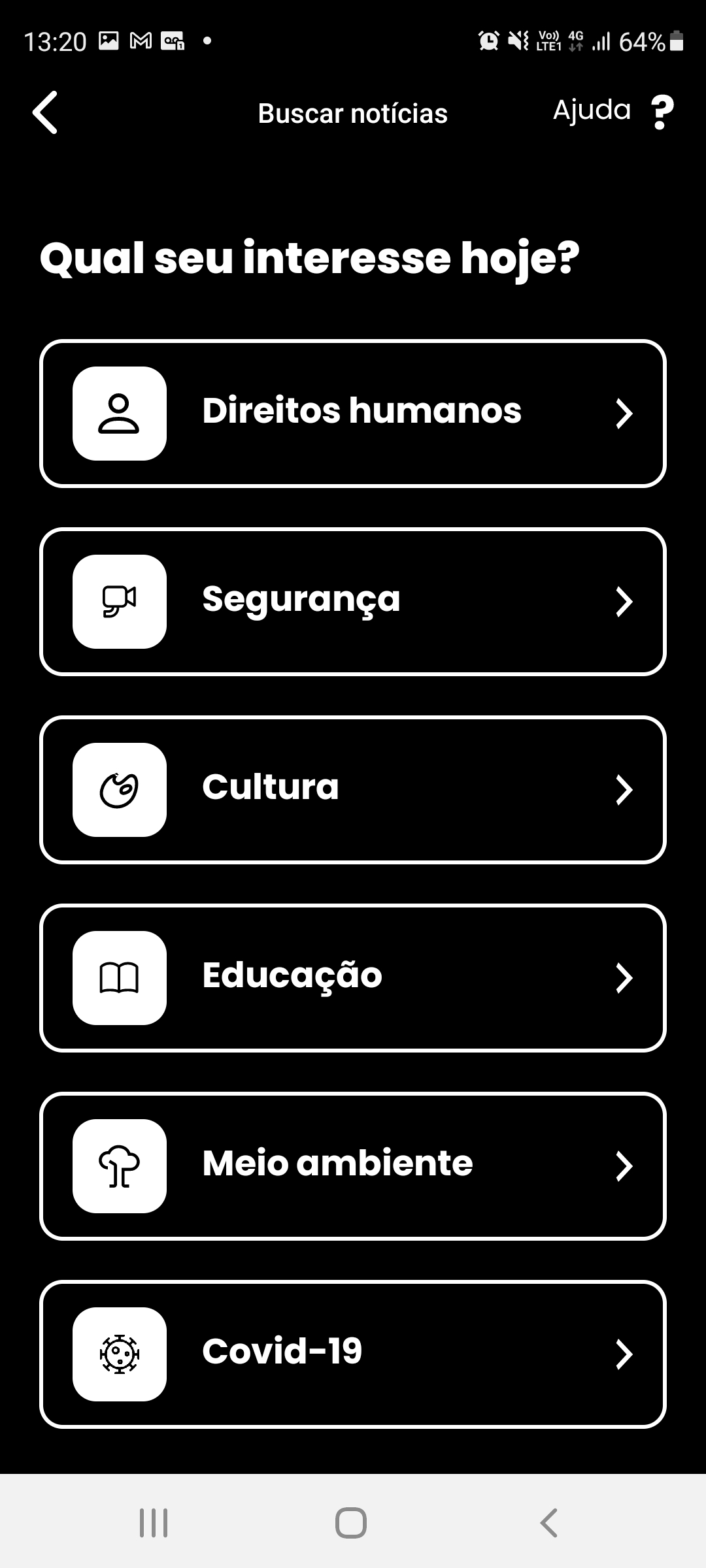Open the Direitos humanos category

point(353,414)
